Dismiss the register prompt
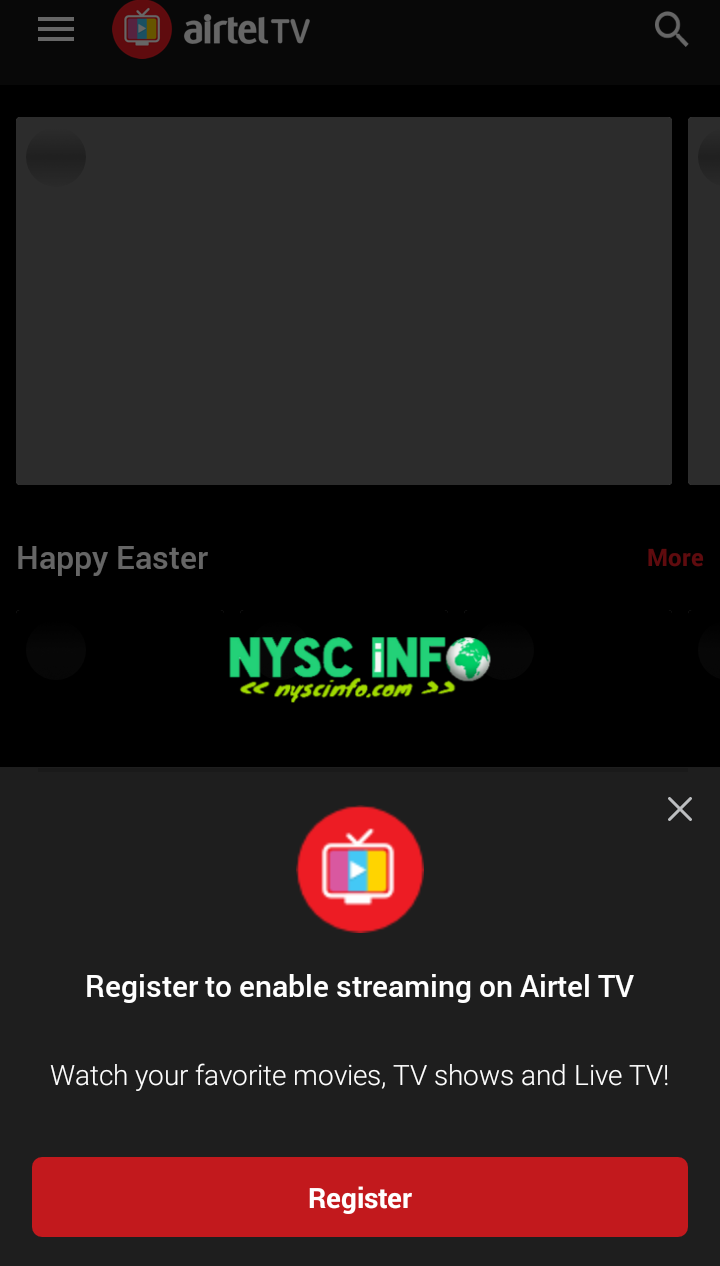This screenshot has width=720, height=1266. [680, 809]
